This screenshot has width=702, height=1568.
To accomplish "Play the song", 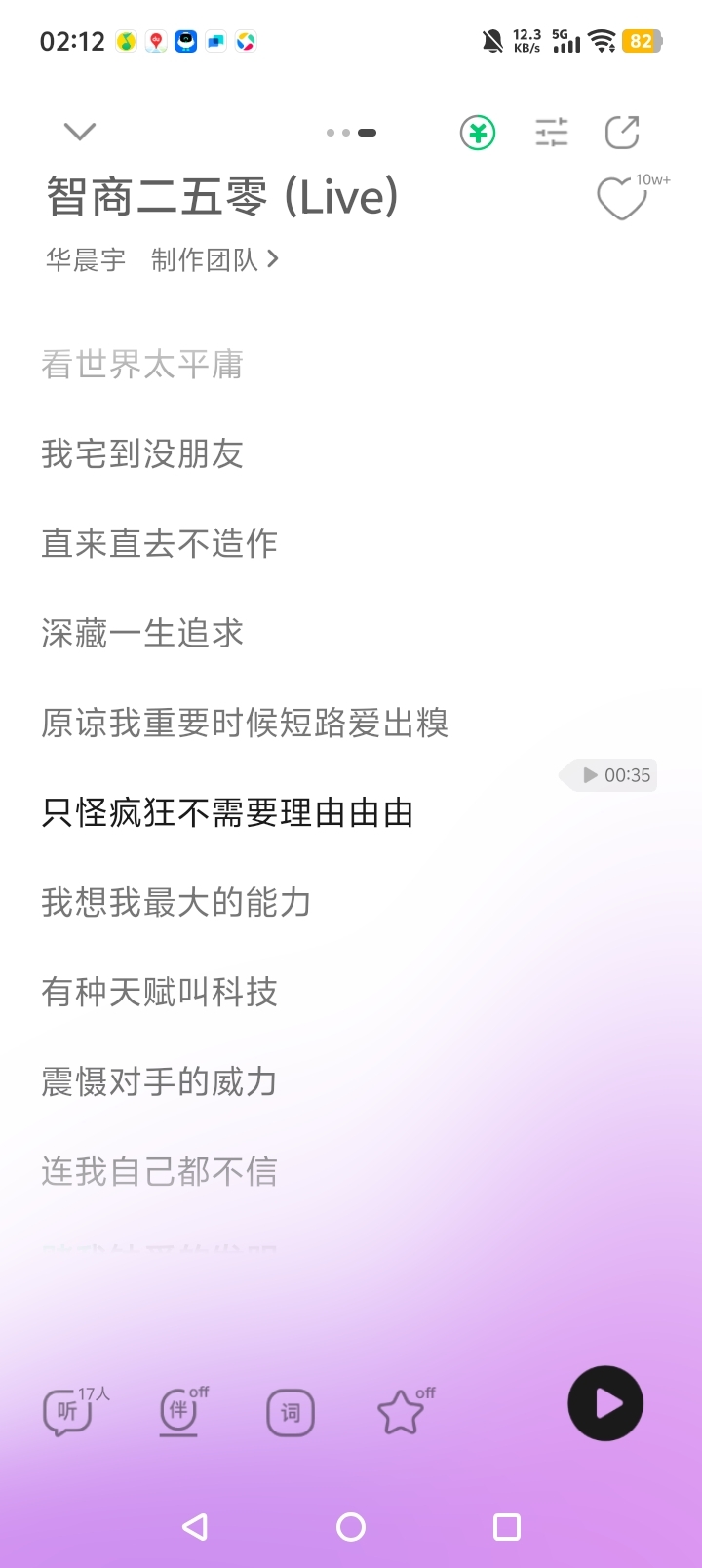I will 605,1403.
